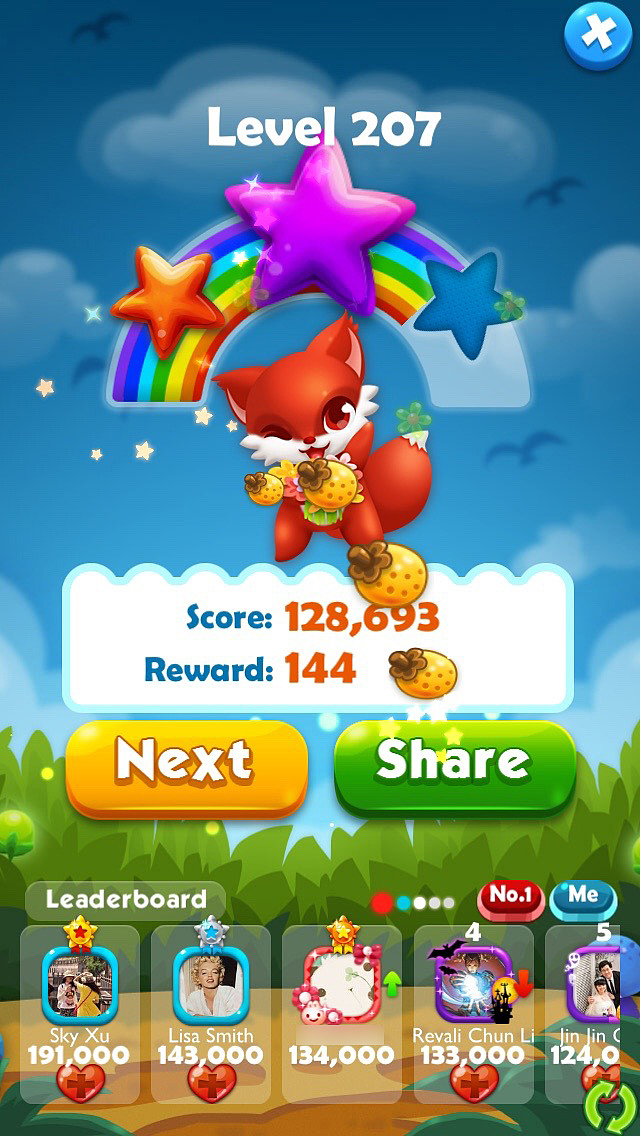
Task: Send a heart to Revali Chun Li
Action: [474, 1082]
